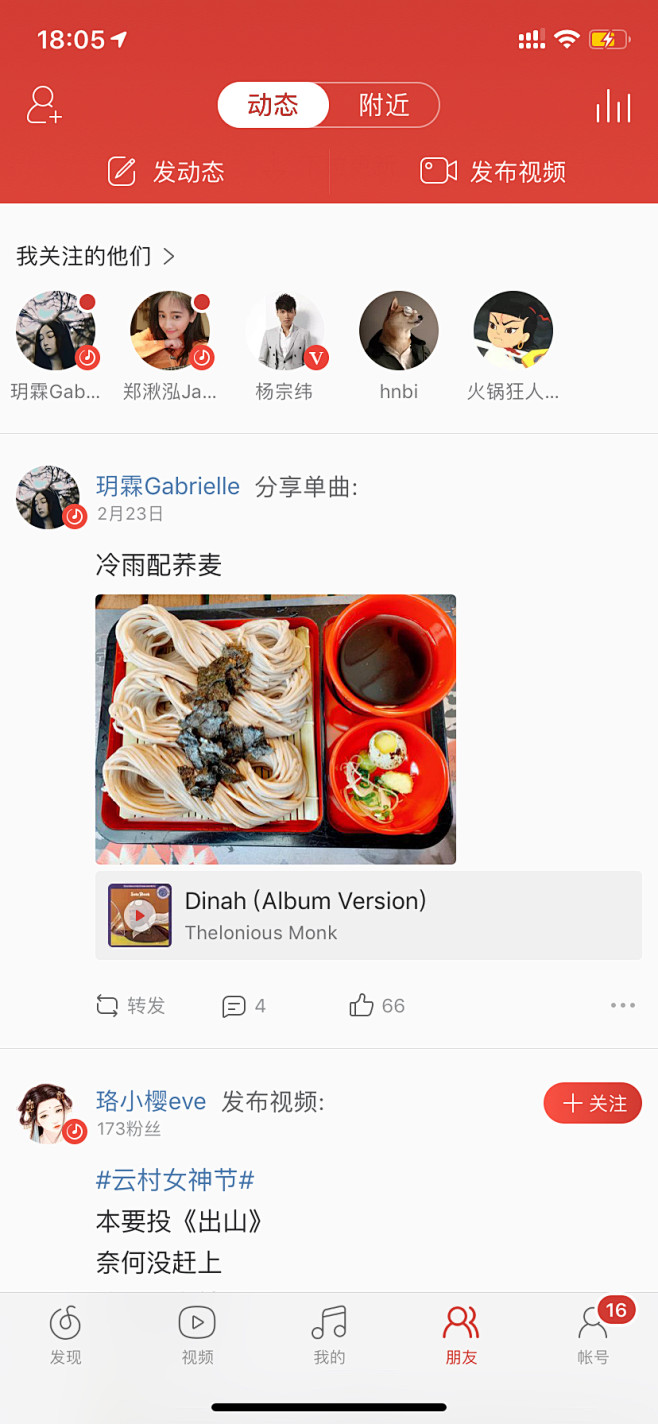Viewport: 658px width, 1424px height.
Task: Open 火锅狂人 avatar in followed list
Action: pyautogui.click(x=513, y=331)
